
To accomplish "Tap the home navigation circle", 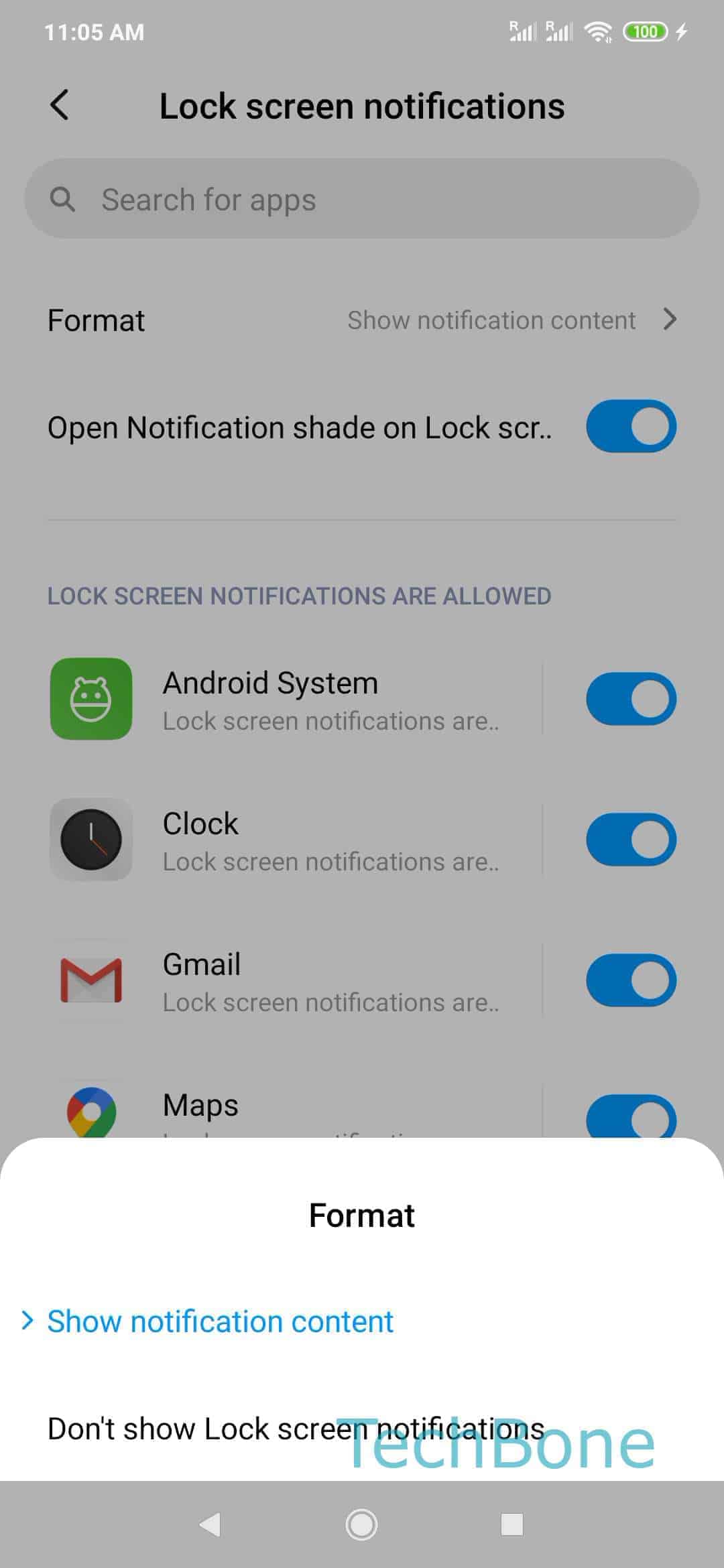I will [x=362, y=1525].
